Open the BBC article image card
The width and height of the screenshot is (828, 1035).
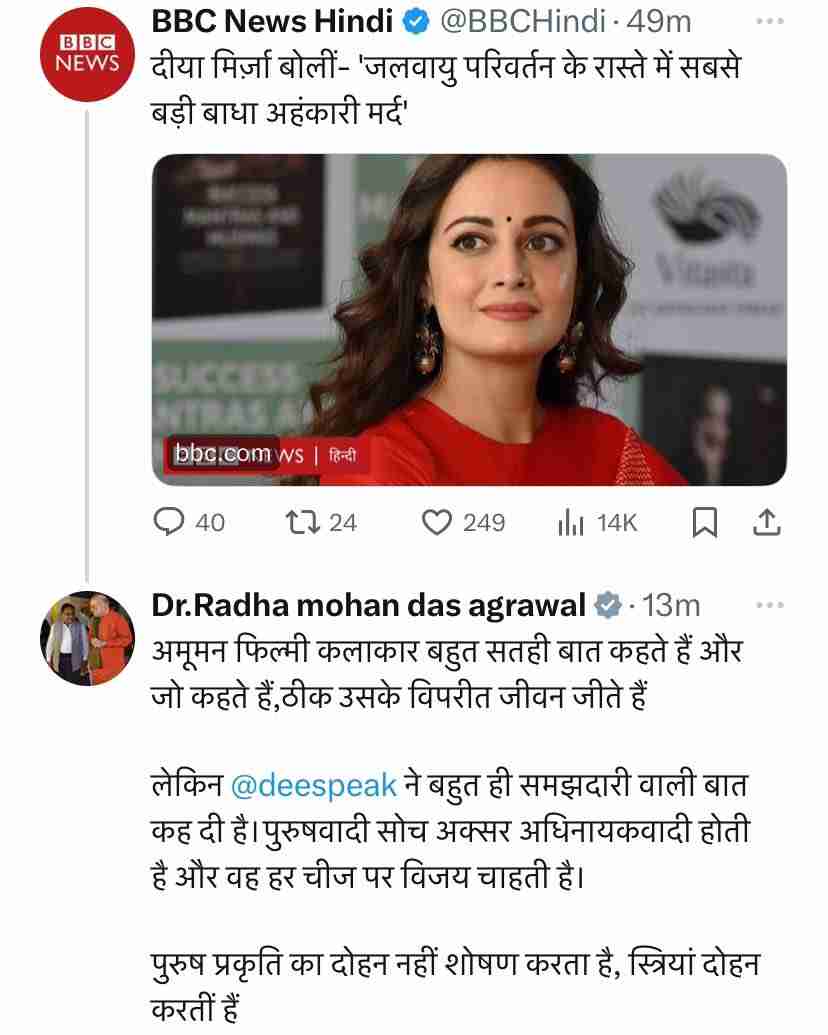[469, 319]
